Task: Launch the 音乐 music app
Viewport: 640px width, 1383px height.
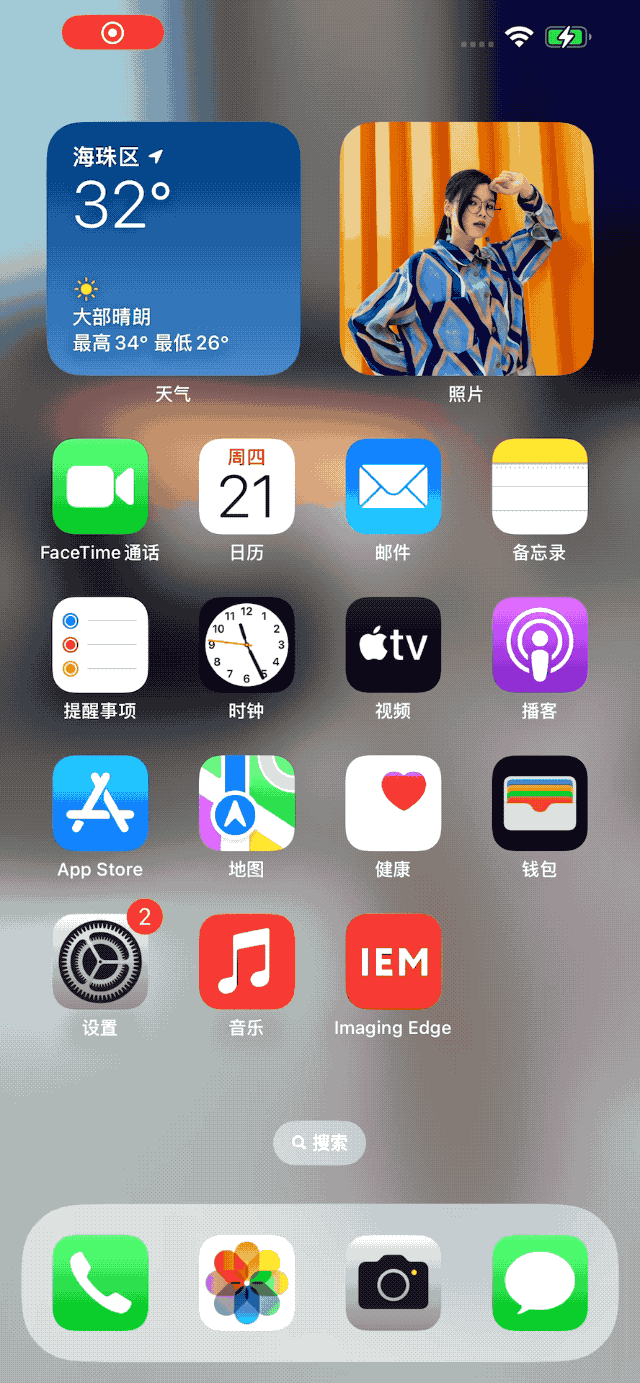Action: click(x=247, y=962)
